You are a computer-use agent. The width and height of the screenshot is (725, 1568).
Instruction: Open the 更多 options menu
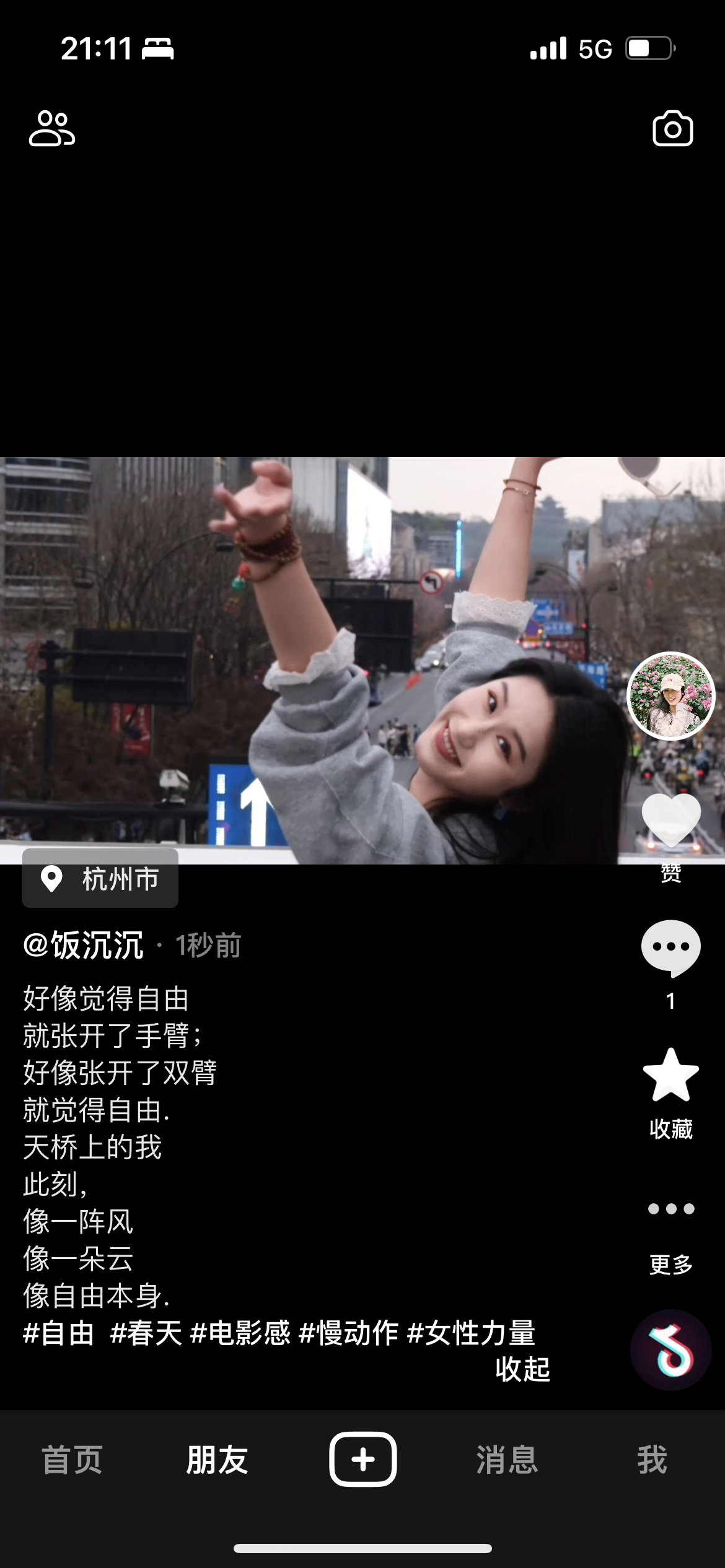pos(671,1209)
